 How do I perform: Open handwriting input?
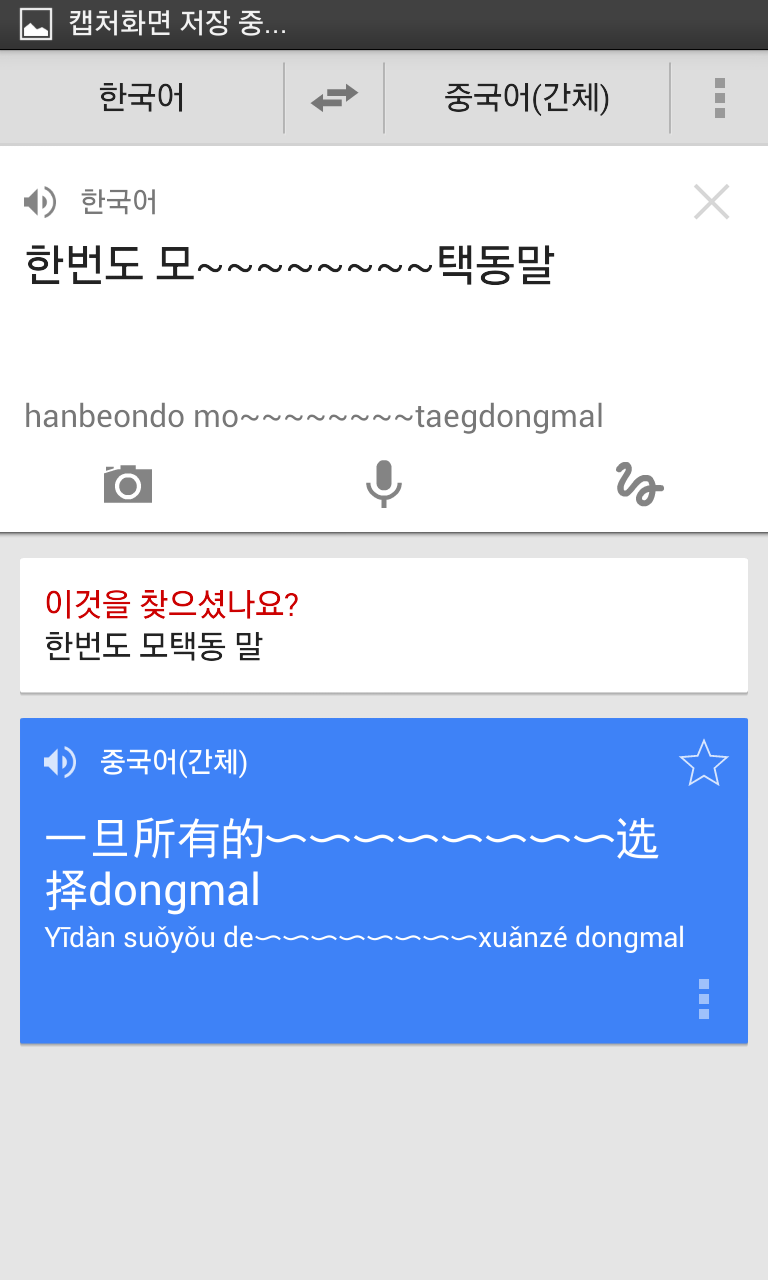point(640,485)
